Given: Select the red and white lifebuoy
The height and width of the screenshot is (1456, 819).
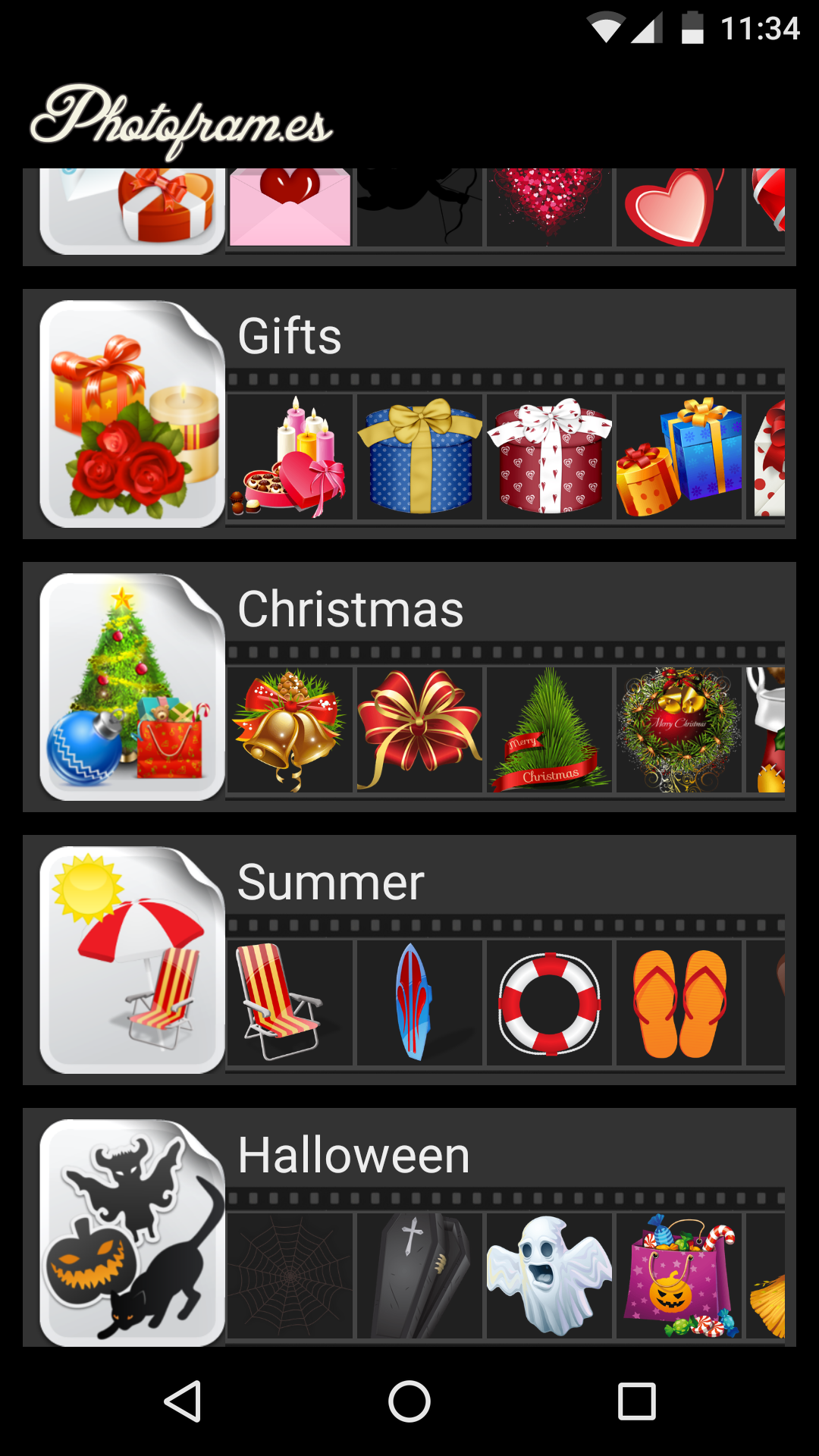Looking at the screenshot, I should tap(549, 1003).
